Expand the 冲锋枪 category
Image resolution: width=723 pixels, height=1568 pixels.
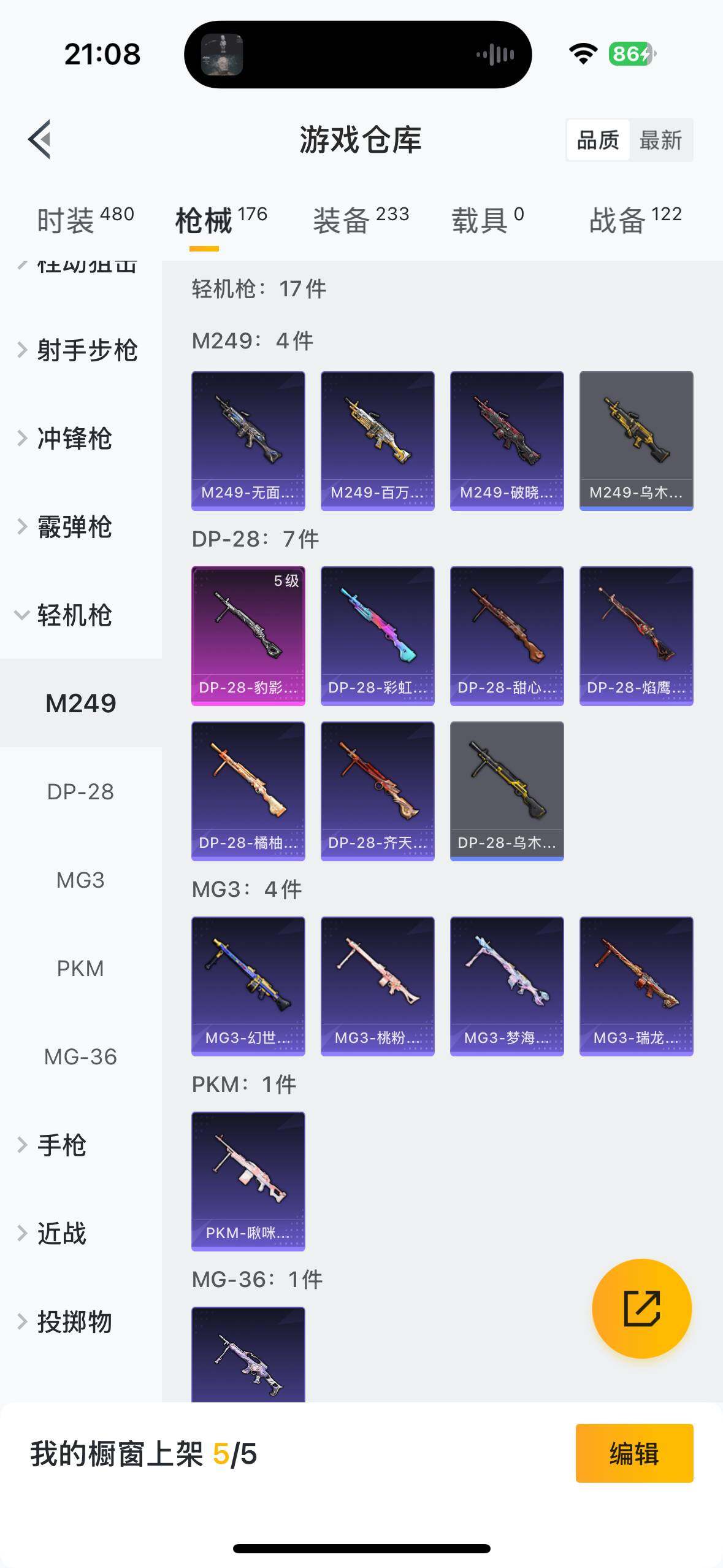click(x=74, y=439)
